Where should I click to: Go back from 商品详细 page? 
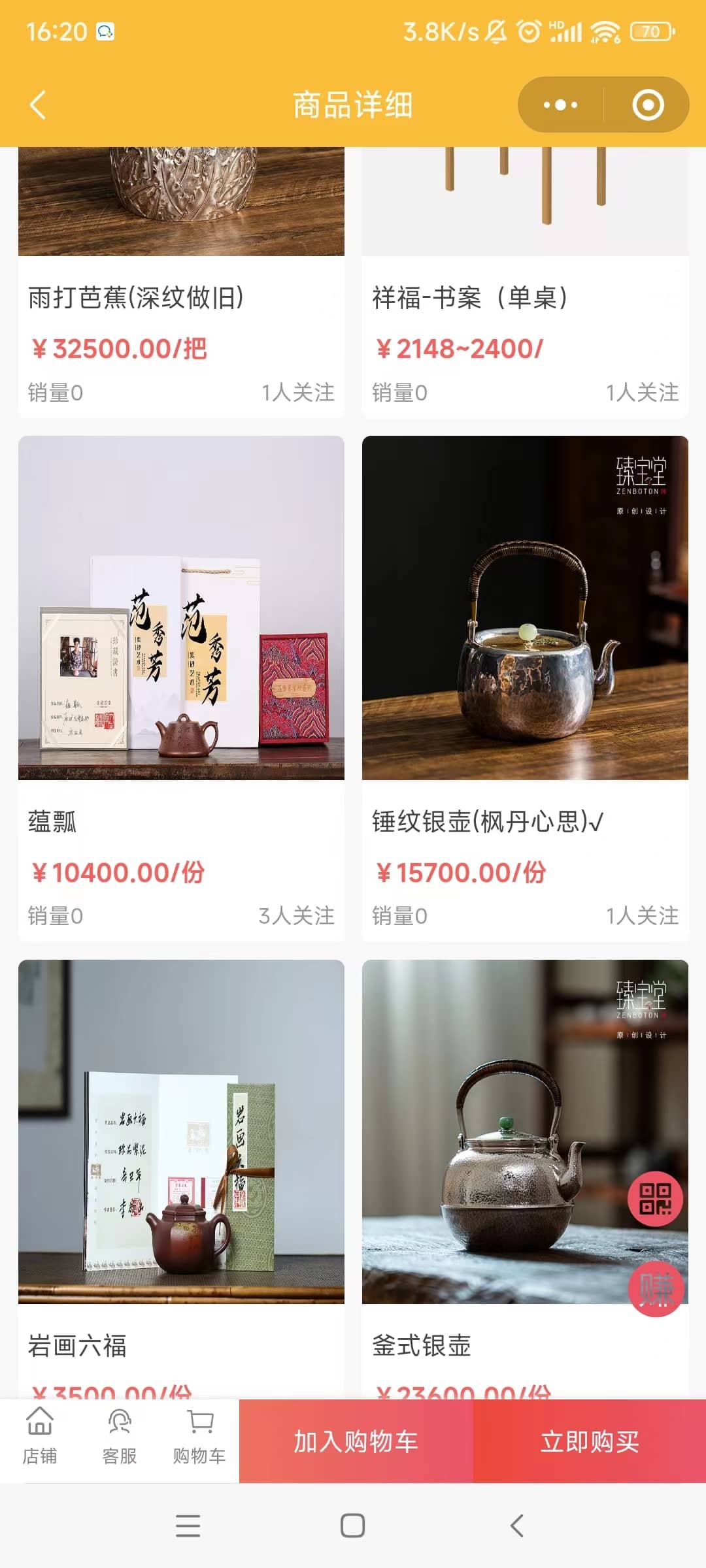coord(38,105)
